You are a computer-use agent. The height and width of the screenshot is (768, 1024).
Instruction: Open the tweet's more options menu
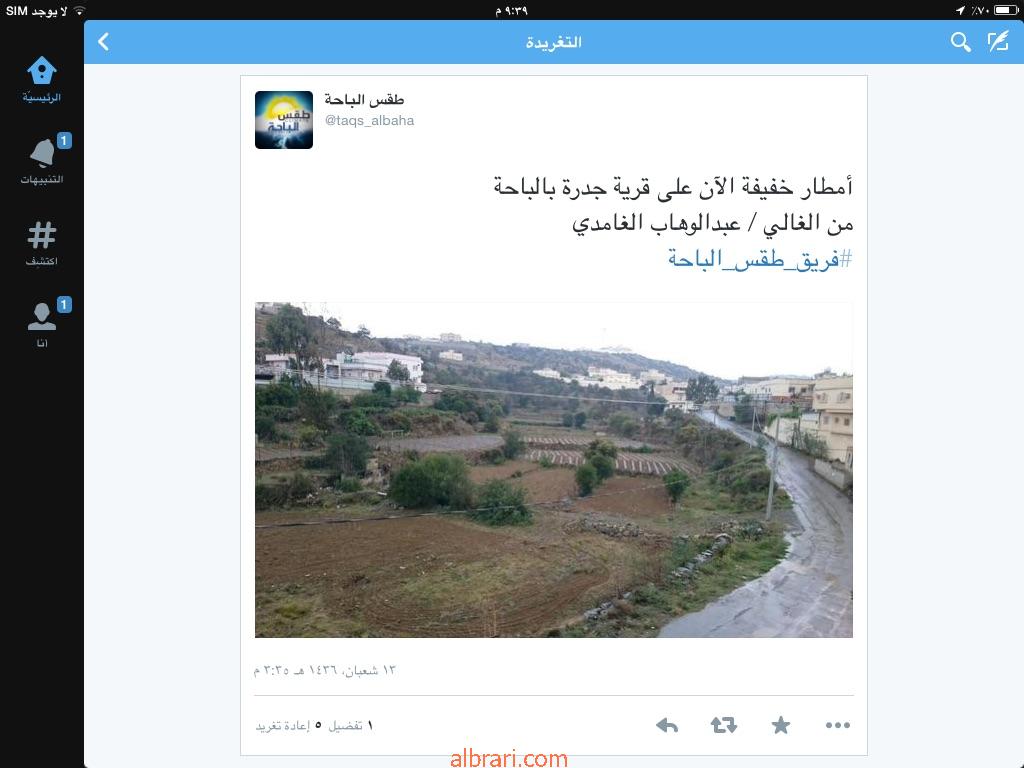[x=838, y=726]
